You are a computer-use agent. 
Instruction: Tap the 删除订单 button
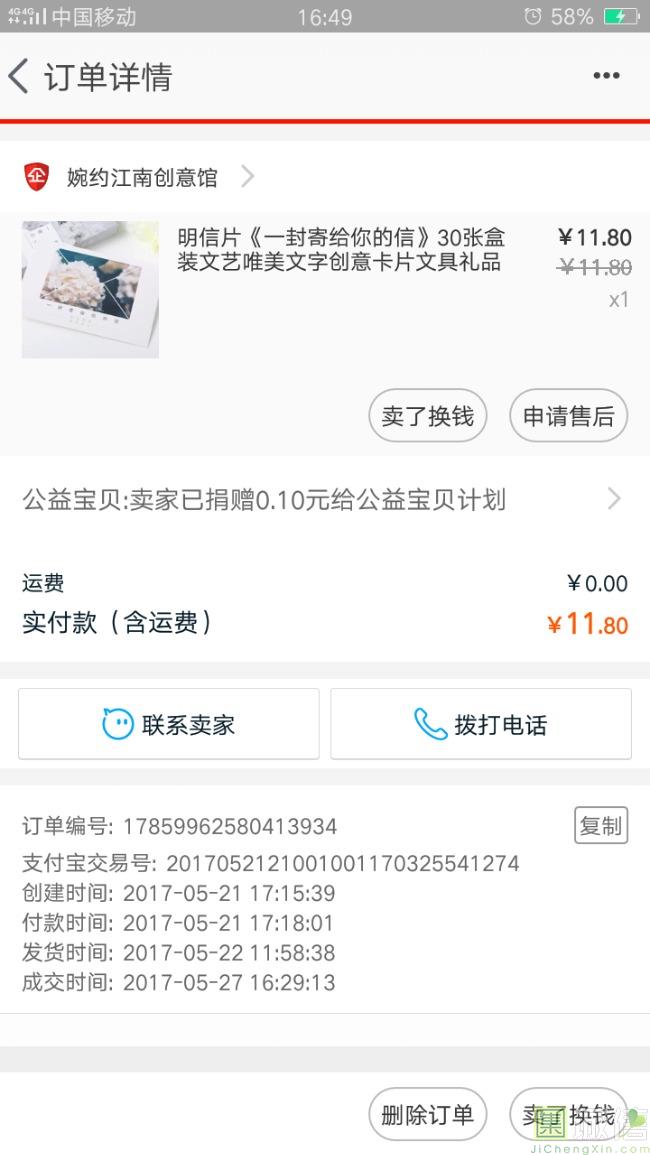427,1114
